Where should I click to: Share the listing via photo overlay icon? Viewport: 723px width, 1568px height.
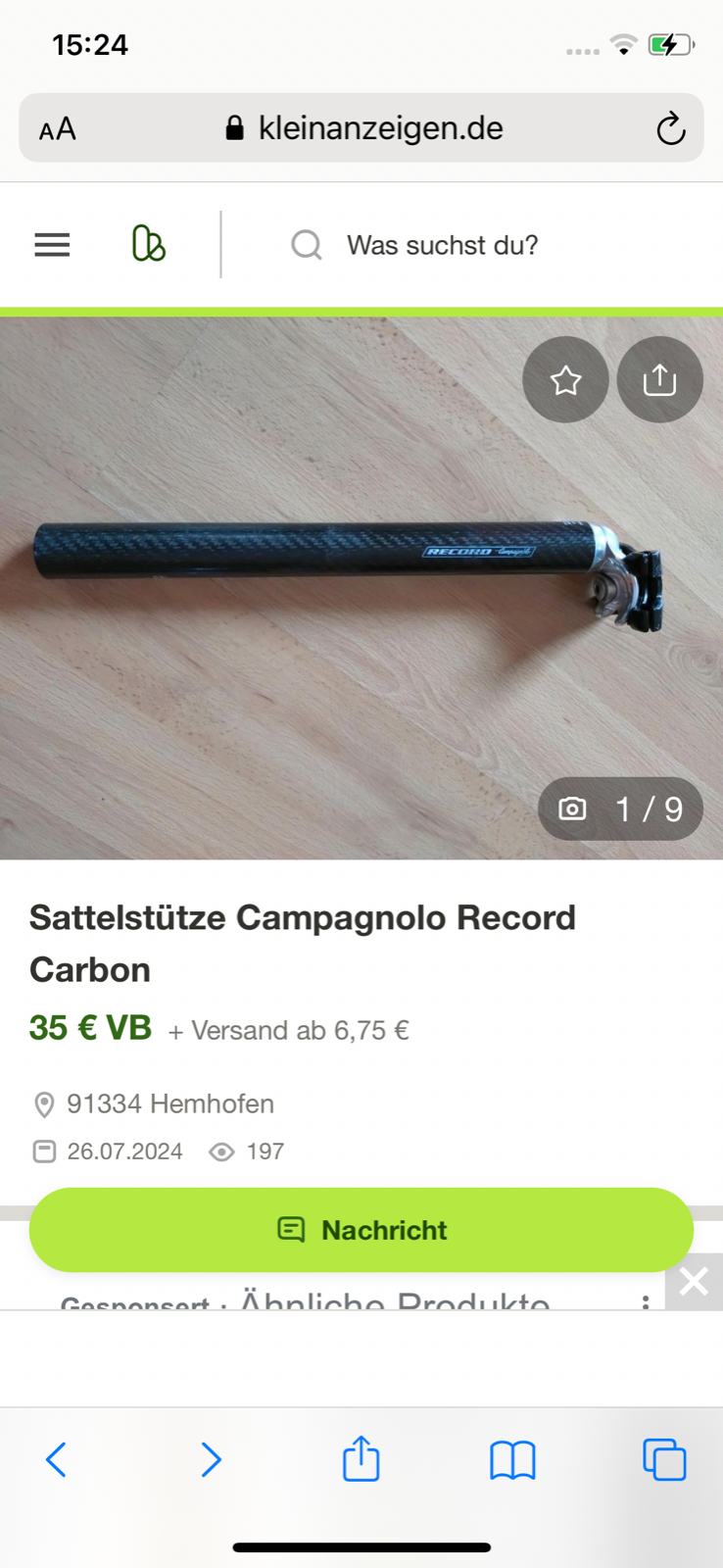click(659, 380)
